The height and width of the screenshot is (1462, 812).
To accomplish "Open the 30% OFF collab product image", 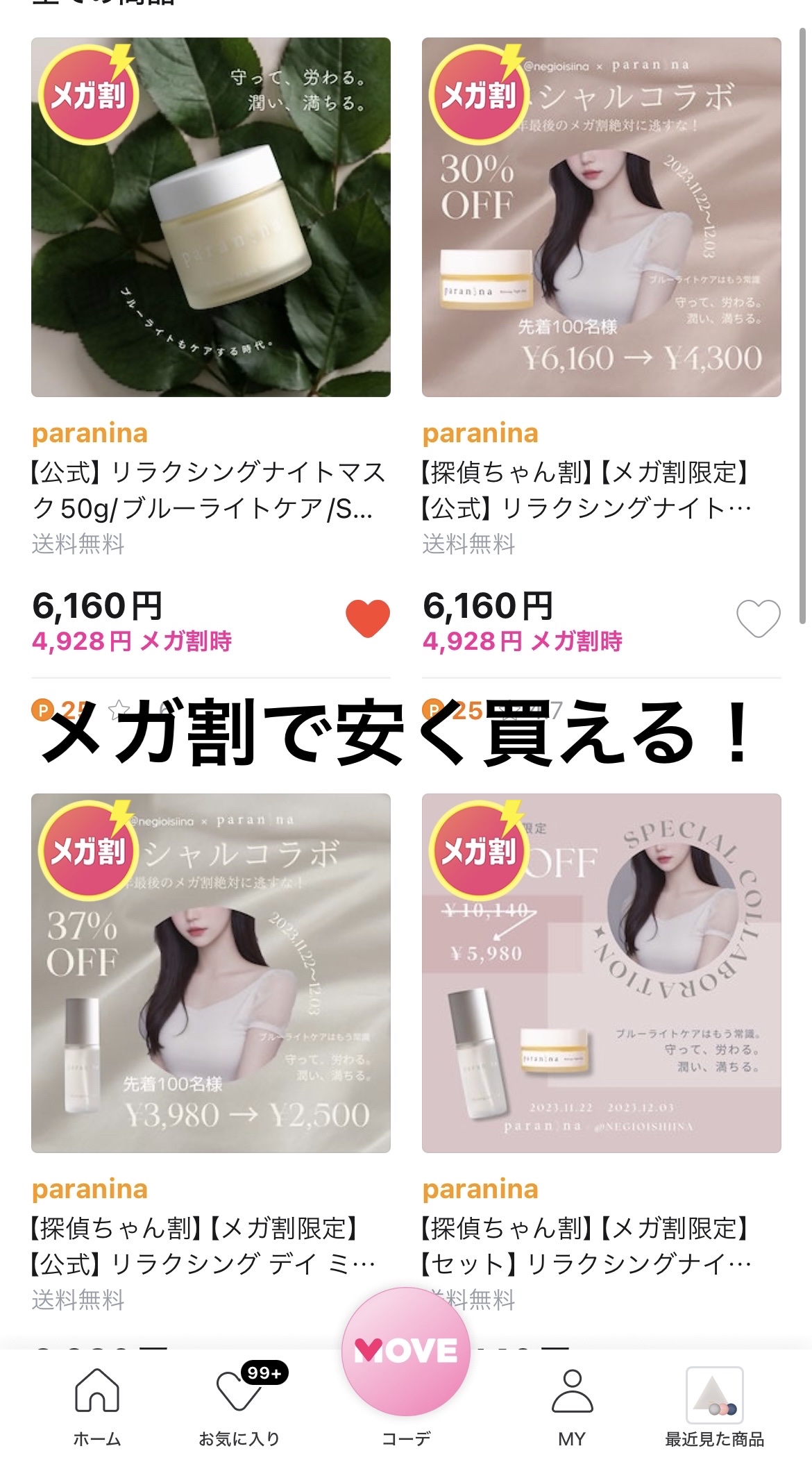I will point(601,217).
